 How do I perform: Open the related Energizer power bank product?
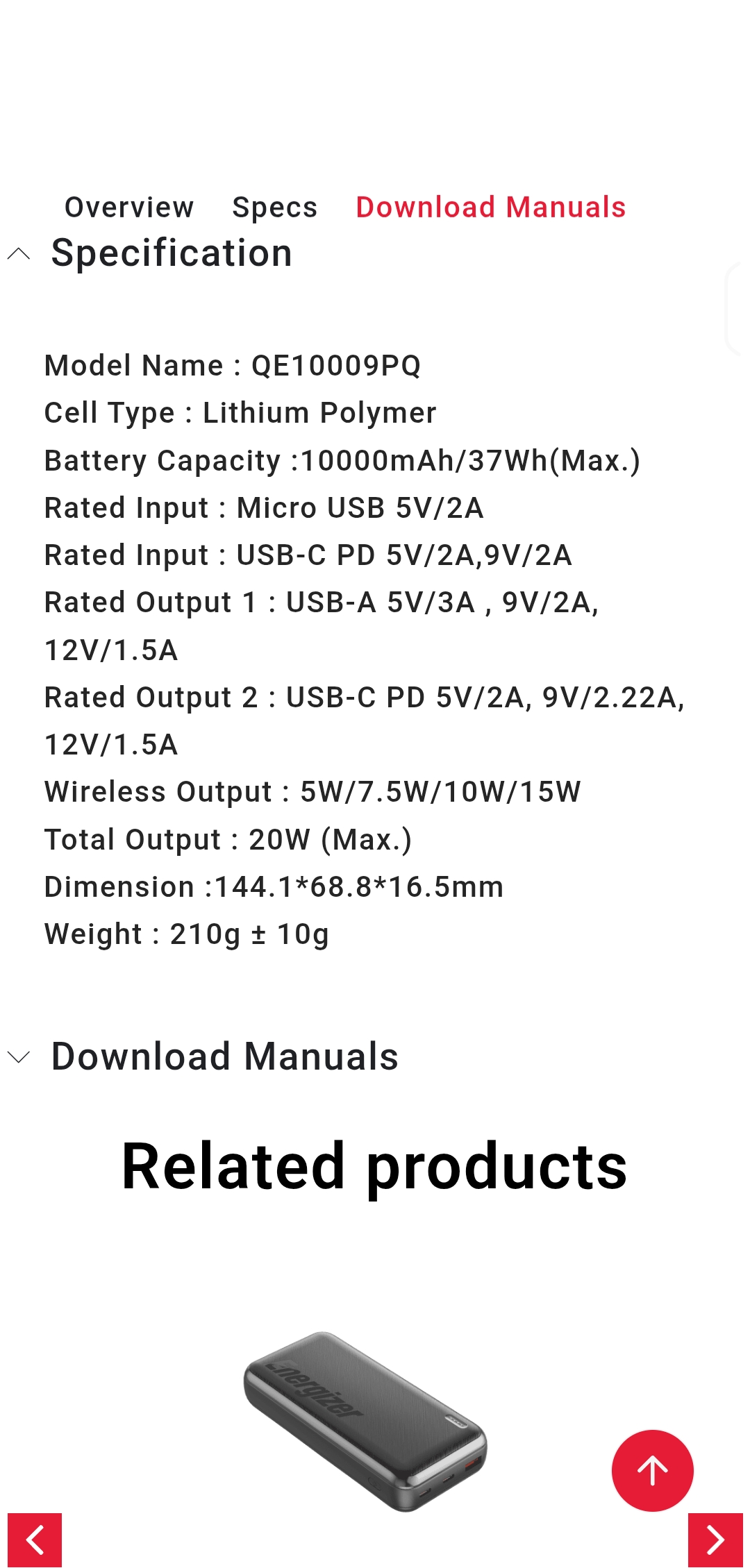(x=365, y=1421)
